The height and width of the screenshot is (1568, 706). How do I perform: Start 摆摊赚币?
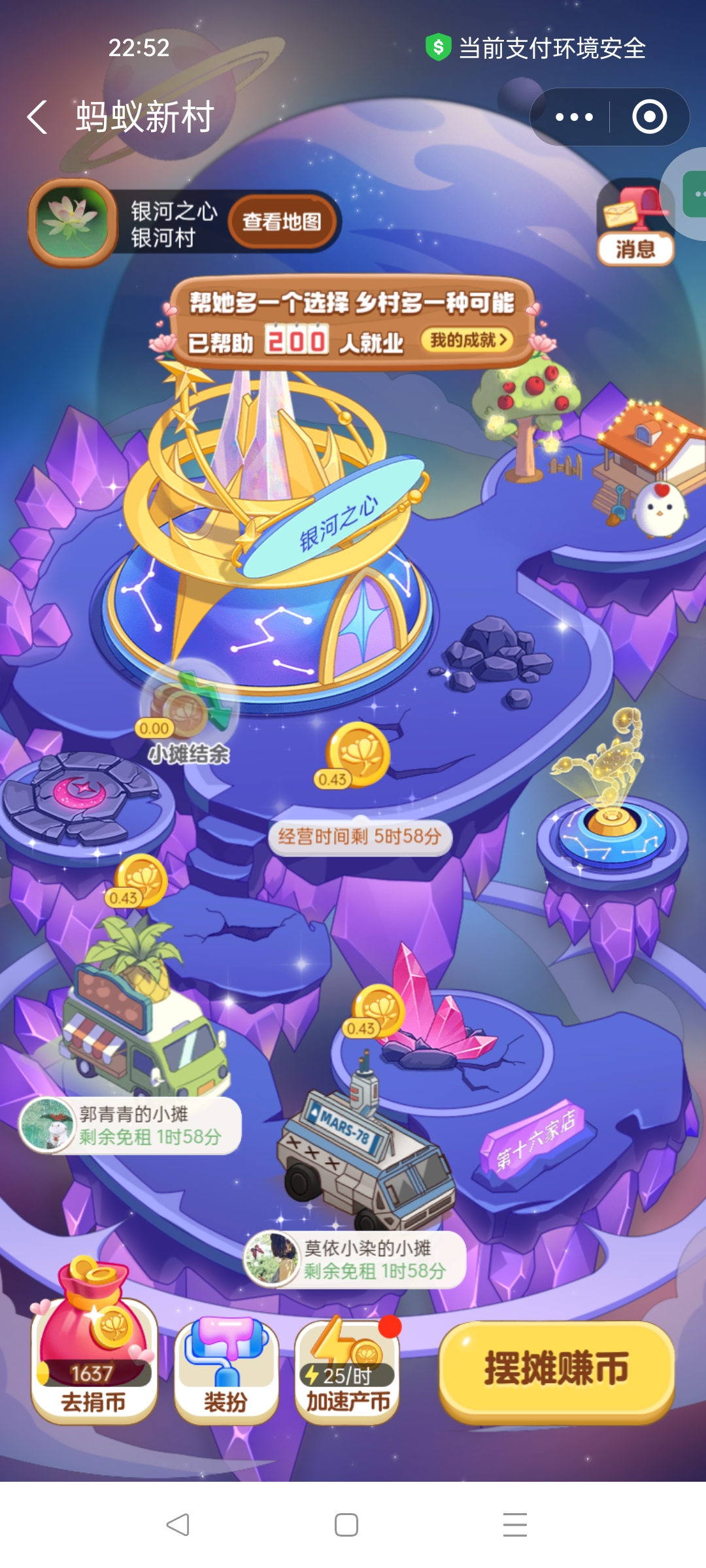pos(556,1369)
